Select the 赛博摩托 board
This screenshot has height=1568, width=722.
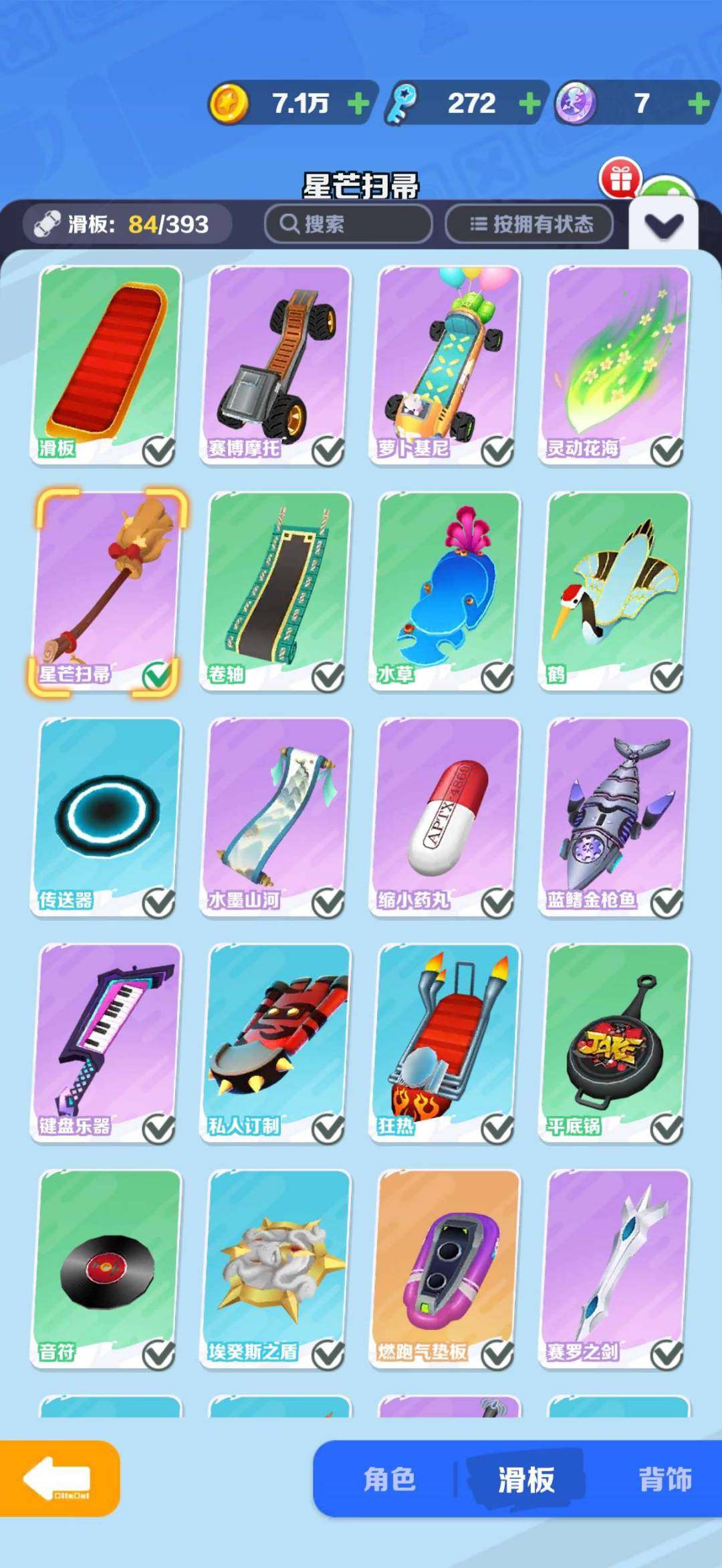(275, 364)
